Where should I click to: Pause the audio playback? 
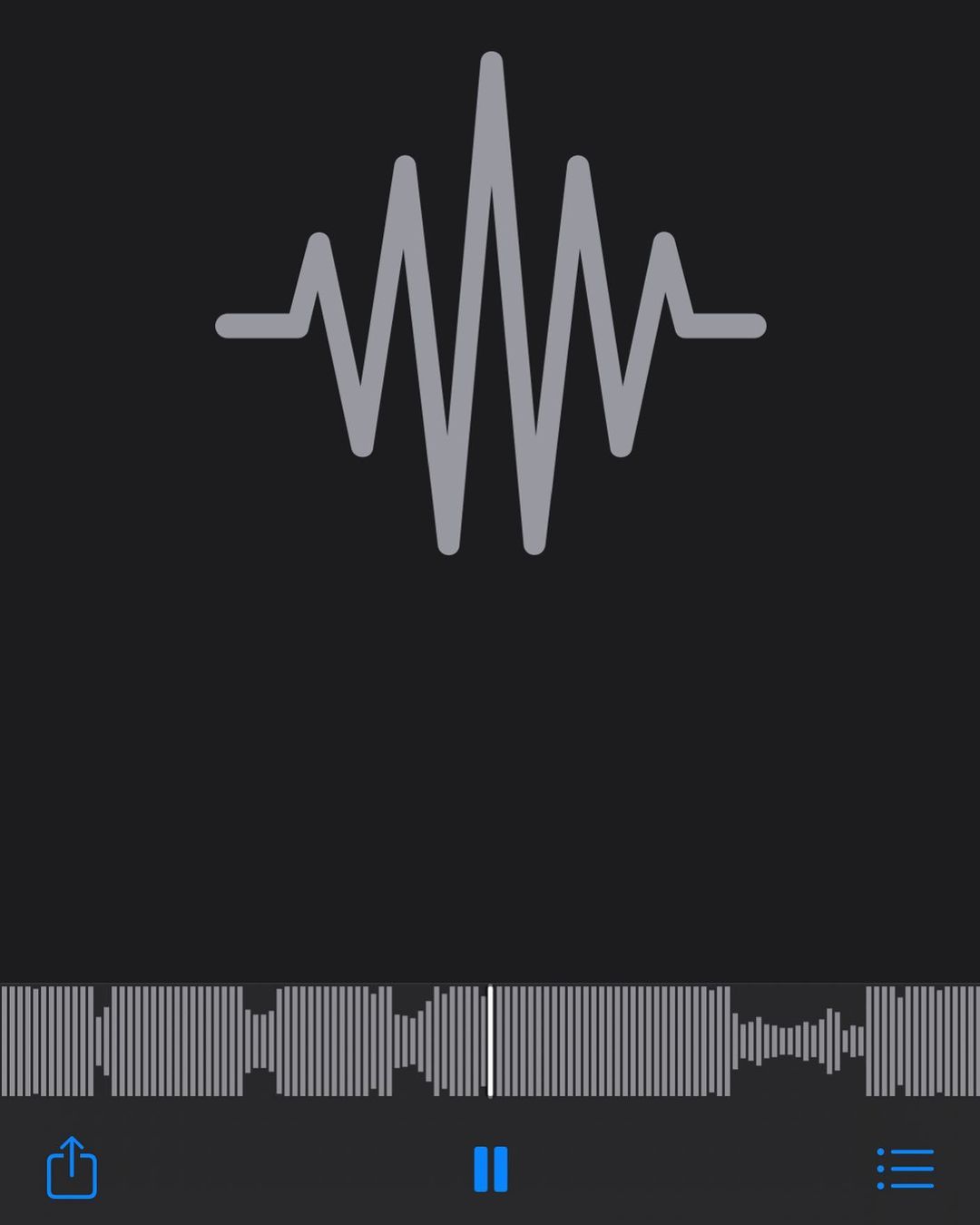[x=491, y=1169]
